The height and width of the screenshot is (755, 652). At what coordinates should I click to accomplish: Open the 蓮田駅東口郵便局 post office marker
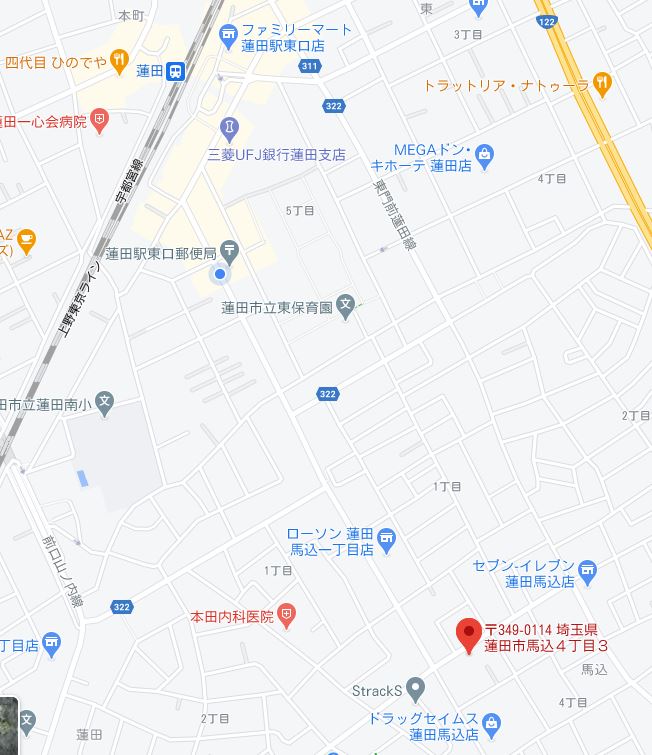point(230,250)
